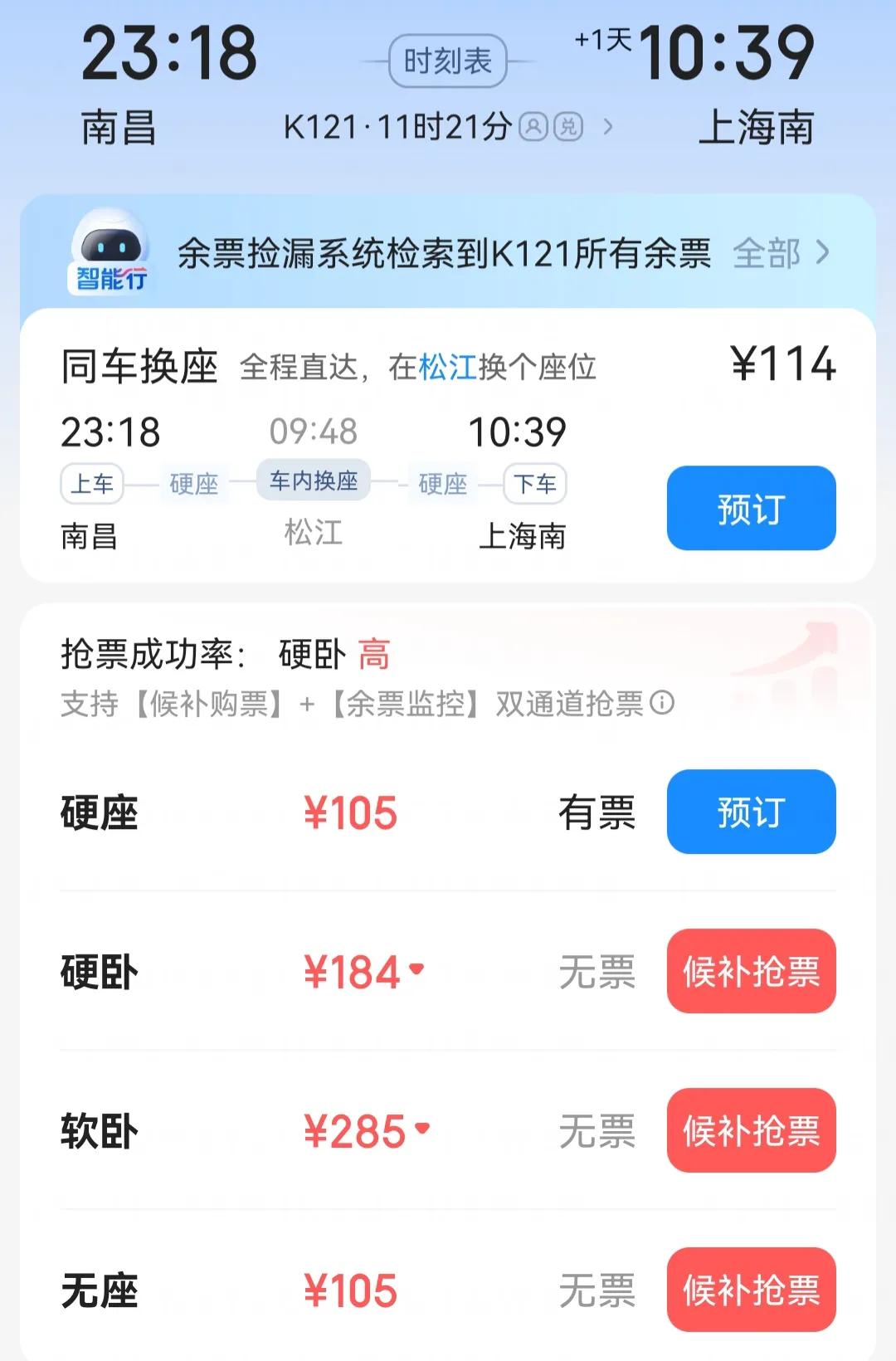Open the 兑 points exchange icon
The height and width of the screenshot is (1361, 896).
(x=573, y=126)
